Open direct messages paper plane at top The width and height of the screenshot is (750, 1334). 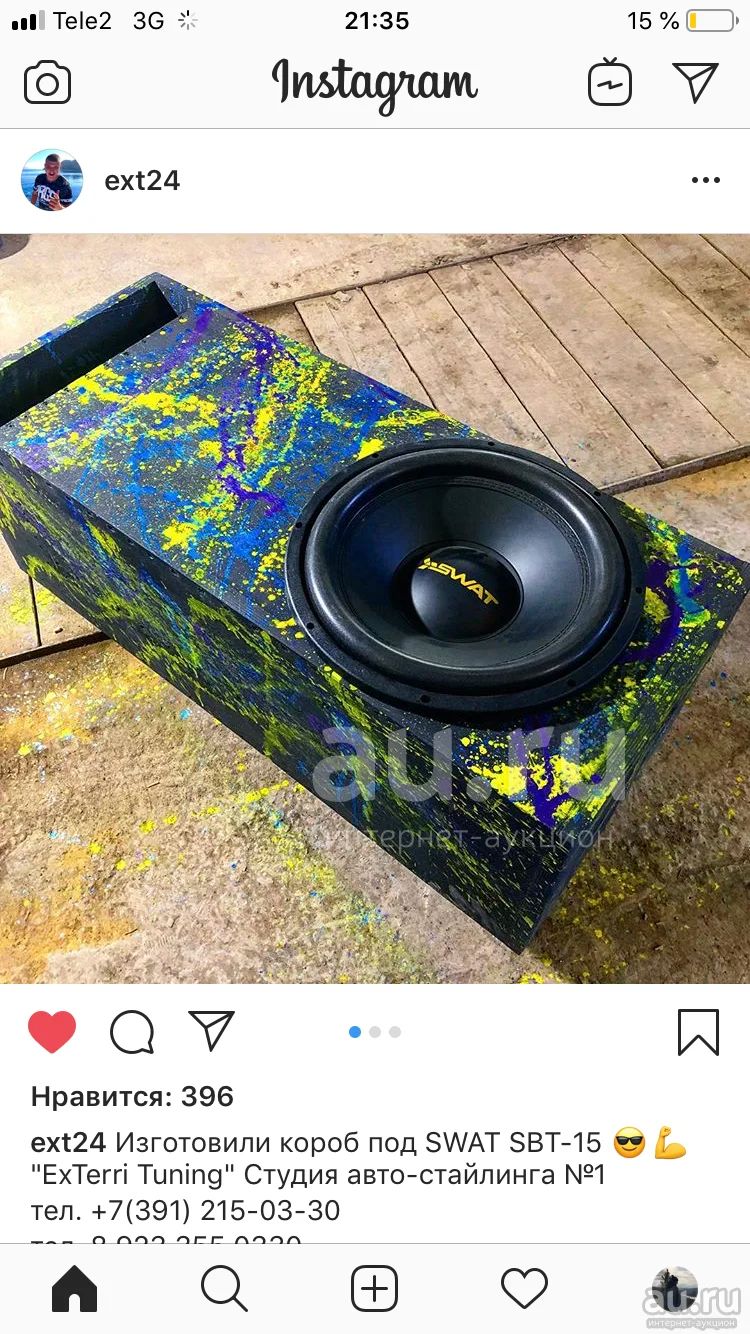click(696, 82)
